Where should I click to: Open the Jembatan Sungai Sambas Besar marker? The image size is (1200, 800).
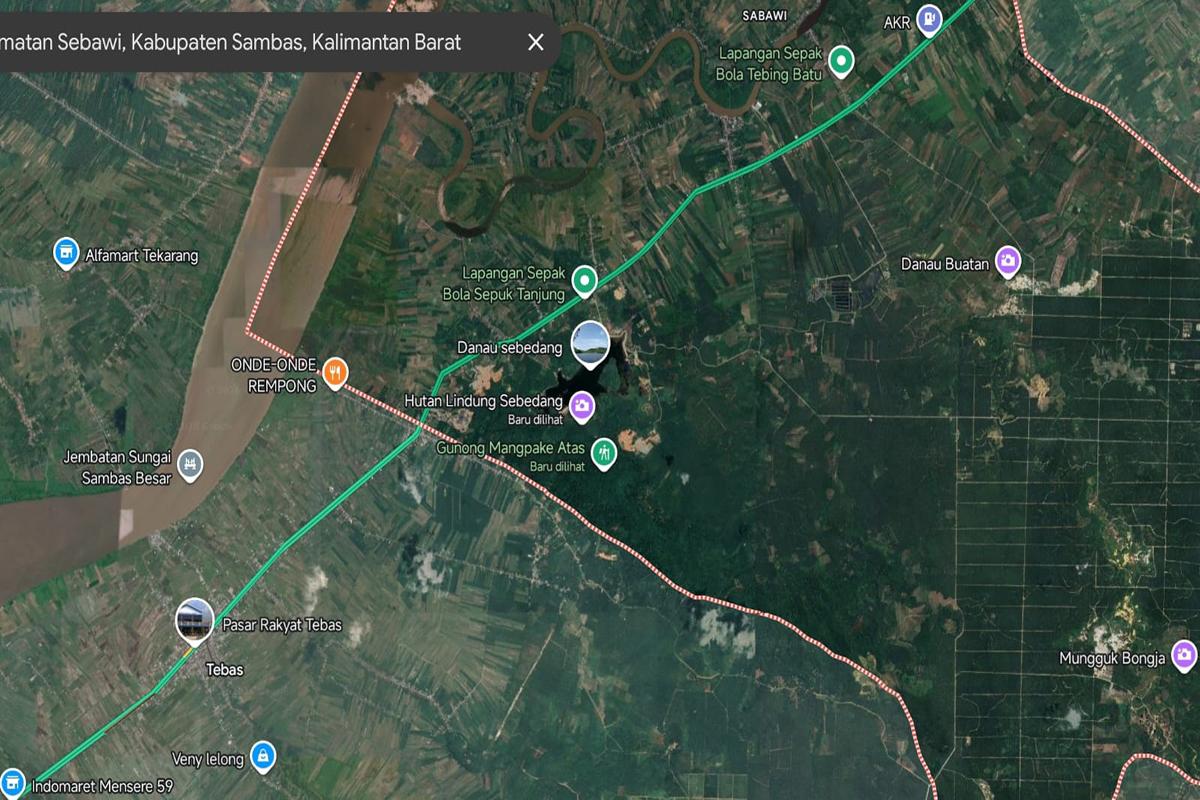click(x=189, y=465)
